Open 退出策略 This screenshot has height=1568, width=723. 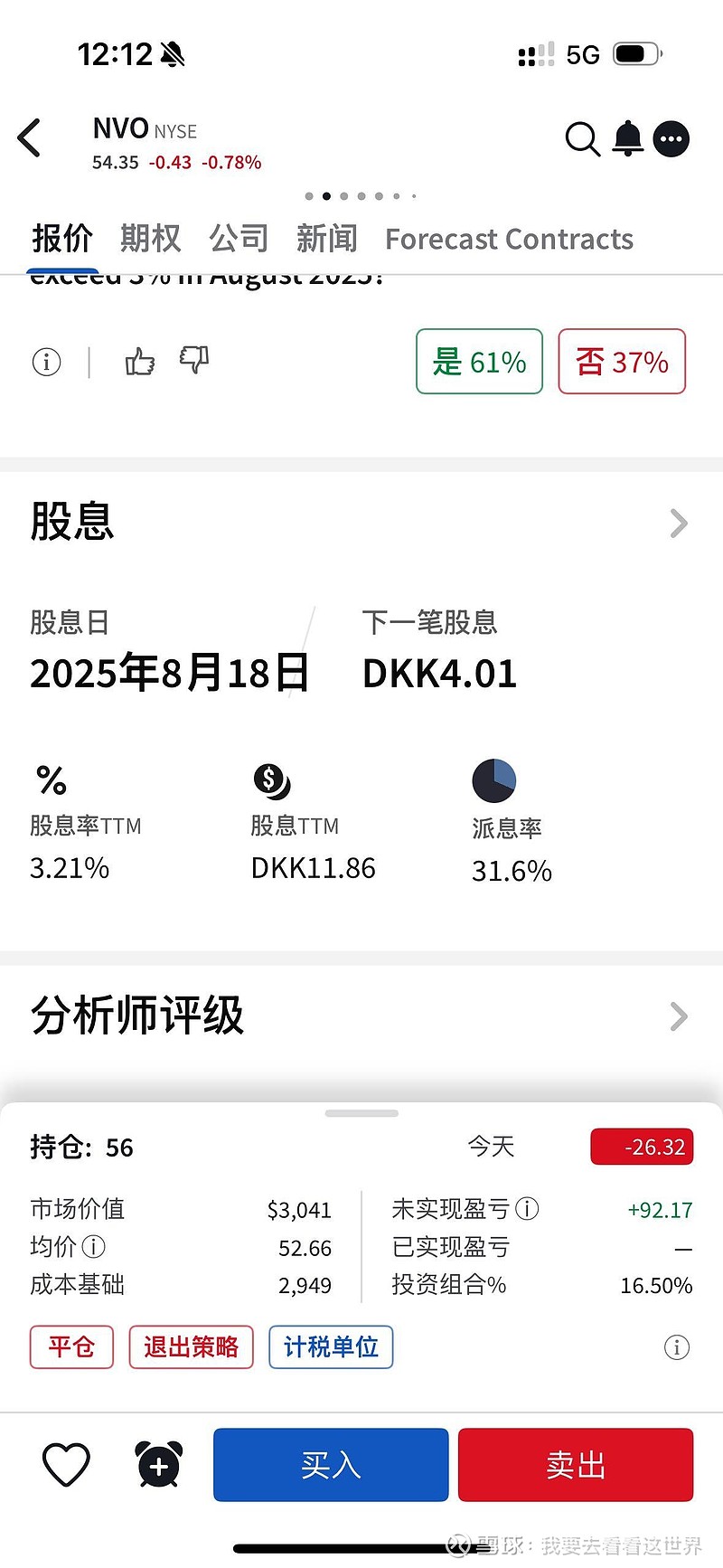point(191,1347)
